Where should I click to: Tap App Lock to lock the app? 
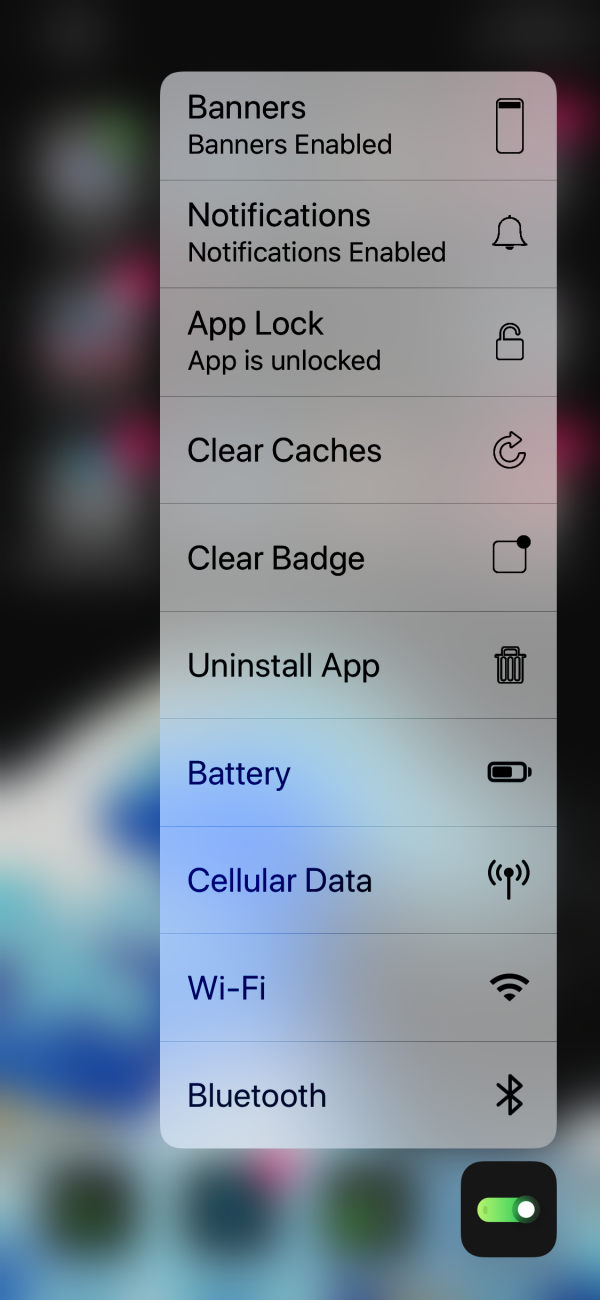[357, 342]
